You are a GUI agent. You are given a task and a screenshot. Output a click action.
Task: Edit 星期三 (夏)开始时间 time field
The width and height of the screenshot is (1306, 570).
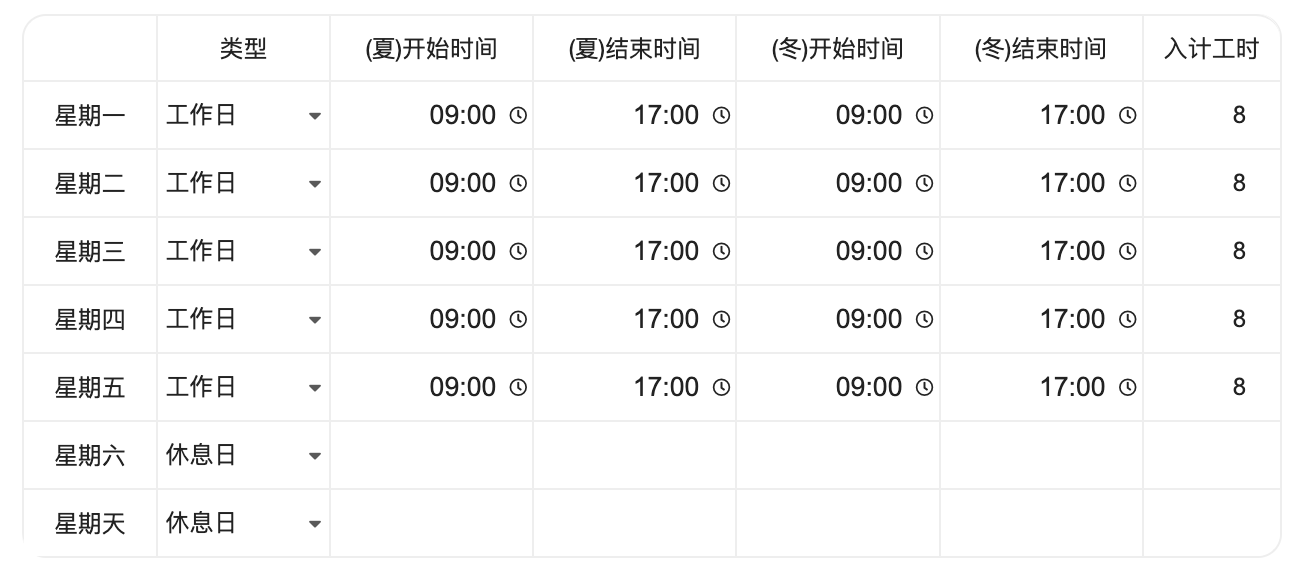463,252
